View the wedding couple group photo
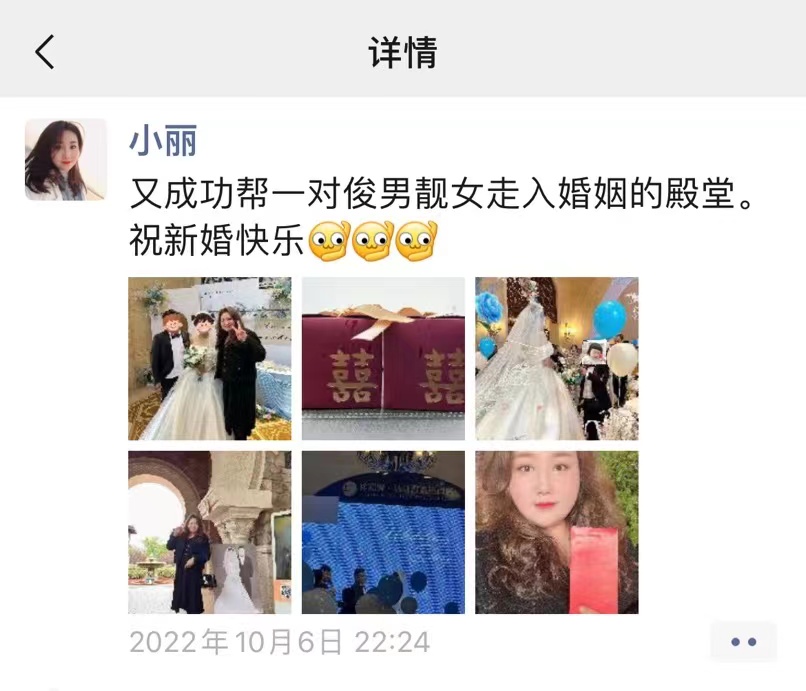806x691 pixels. point(210,359)
